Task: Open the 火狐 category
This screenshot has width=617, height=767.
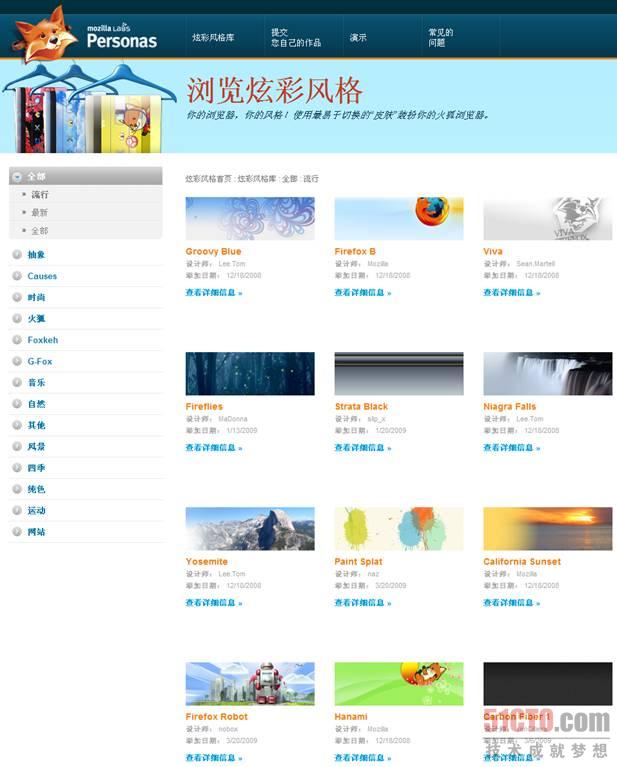Action: (x=36, y=318)
